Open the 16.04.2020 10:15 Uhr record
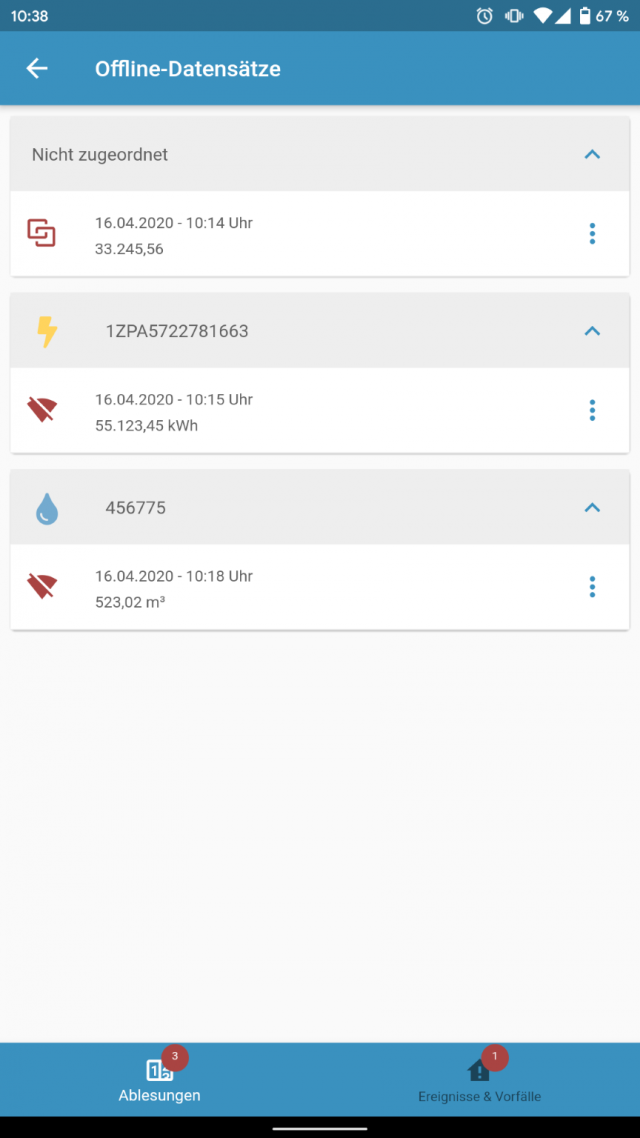640x1138 pixels. [x=300, y=411]
